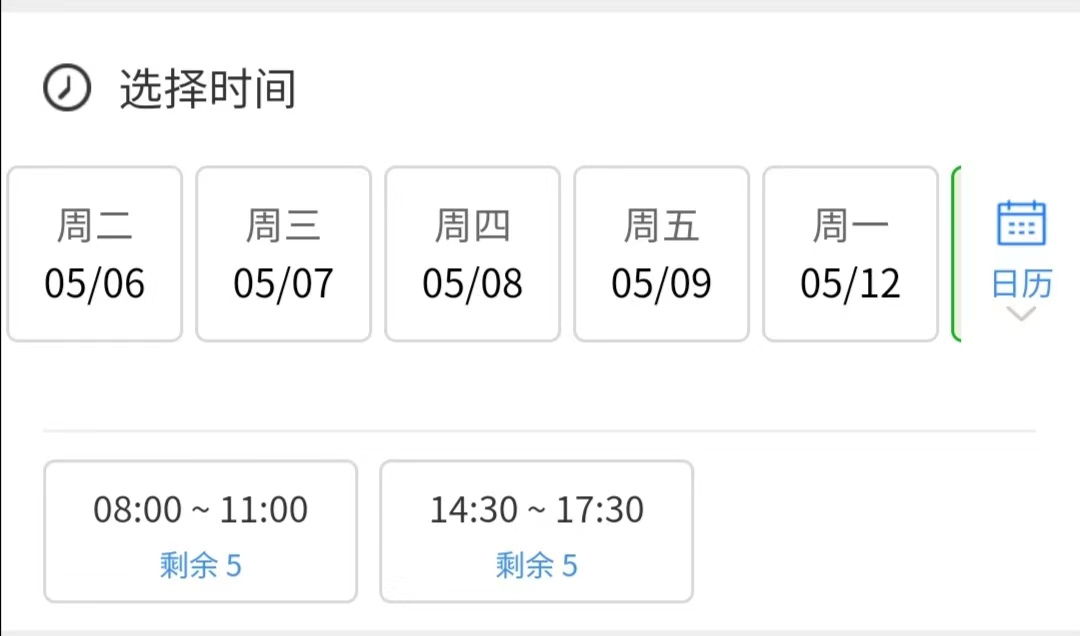Select the 08:00 ~ 11:00 time slot

(x=200, y=531)
